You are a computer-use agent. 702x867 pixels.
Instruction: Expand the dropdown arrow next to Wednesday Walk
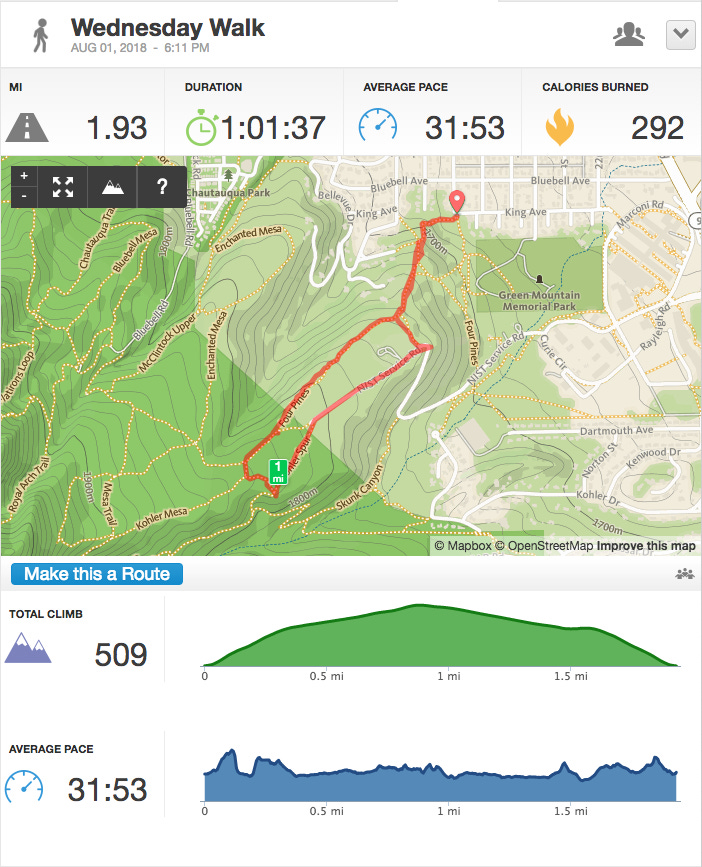[680, 35]
